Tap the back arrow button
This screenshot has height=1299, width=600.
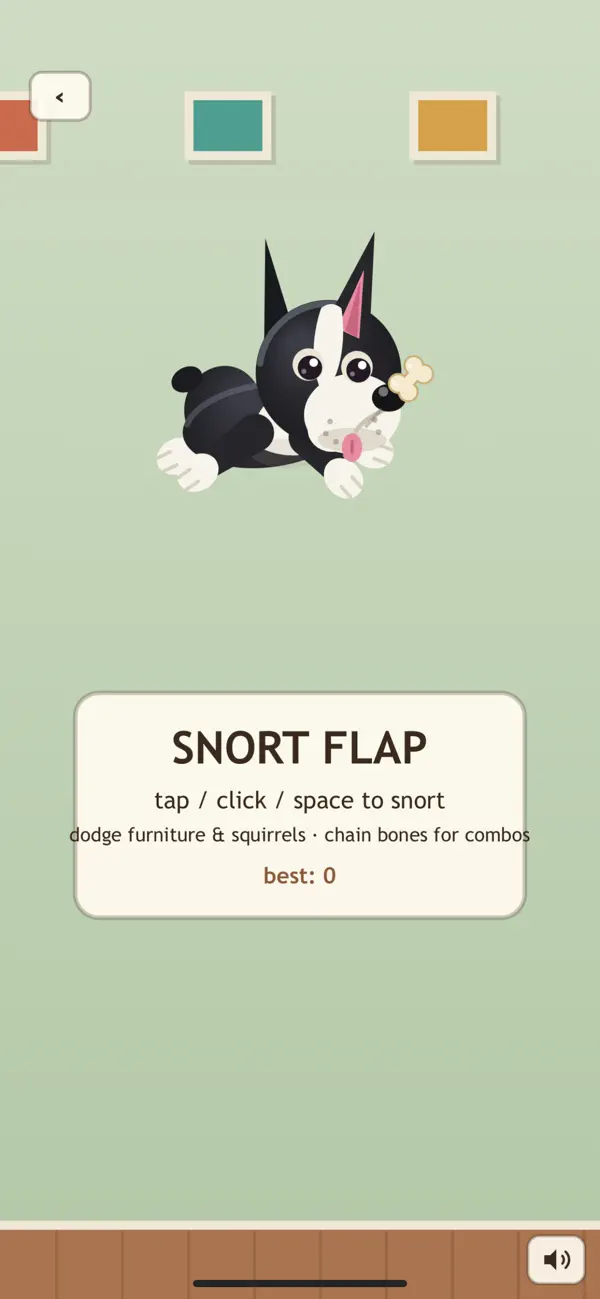(x=60, y=97)
